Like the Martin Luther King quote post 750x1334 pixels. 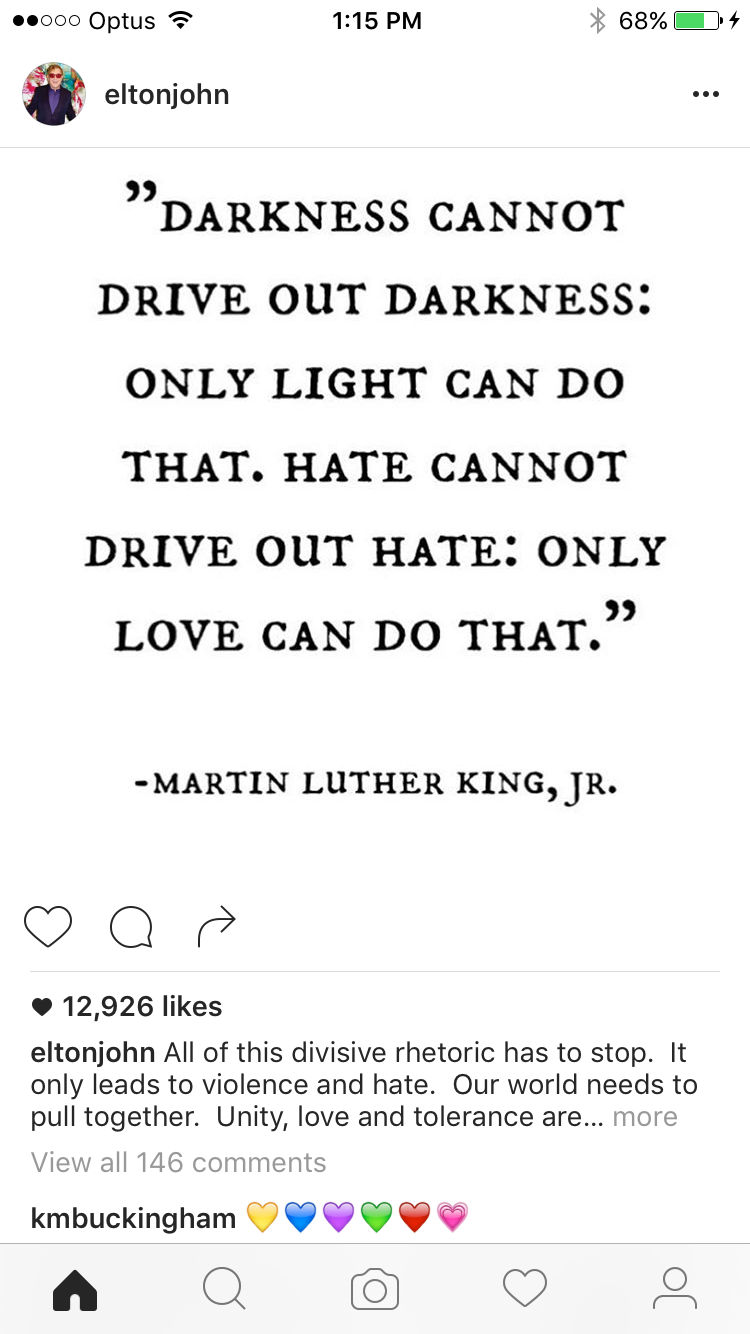click(48, 927)
